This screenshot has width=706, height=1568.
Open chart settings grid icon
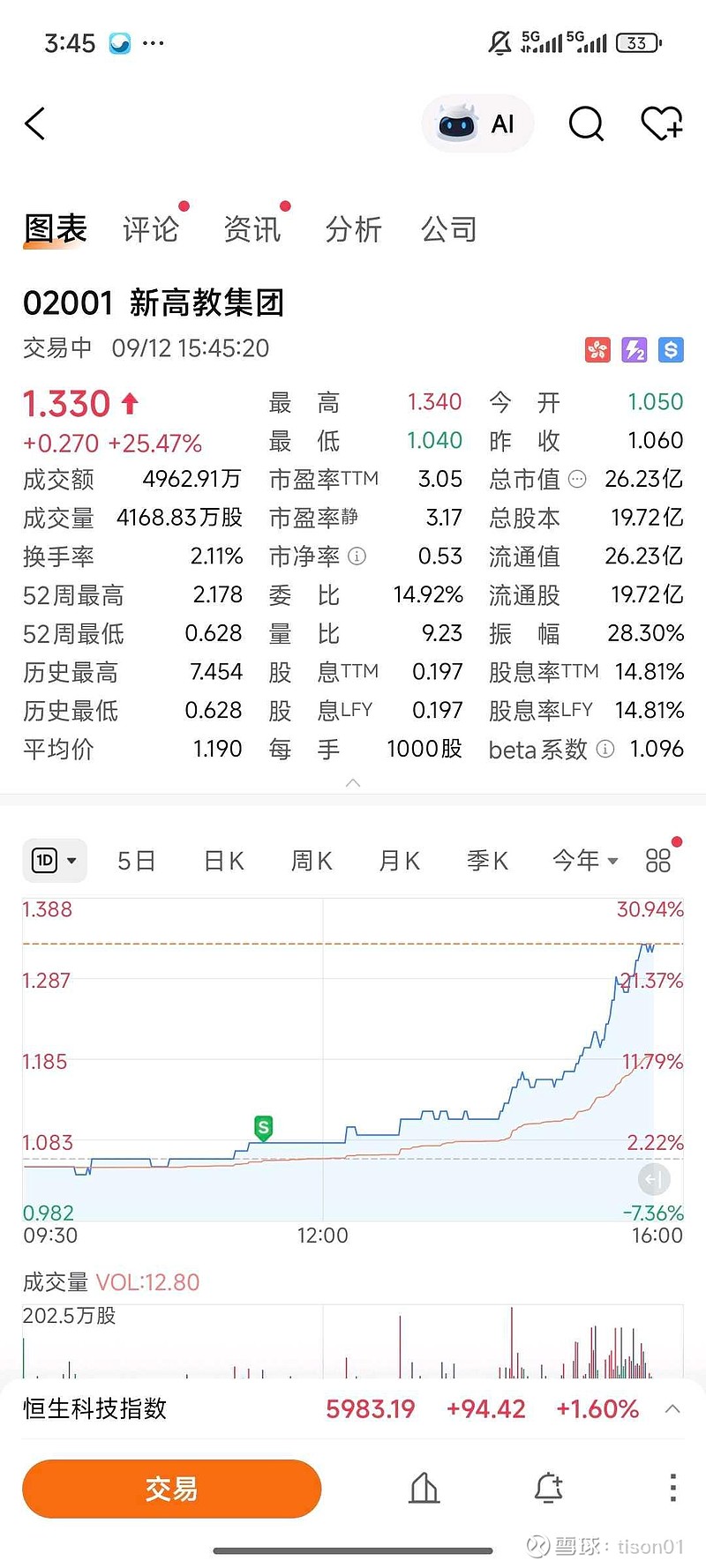click(x=658, y=860)
